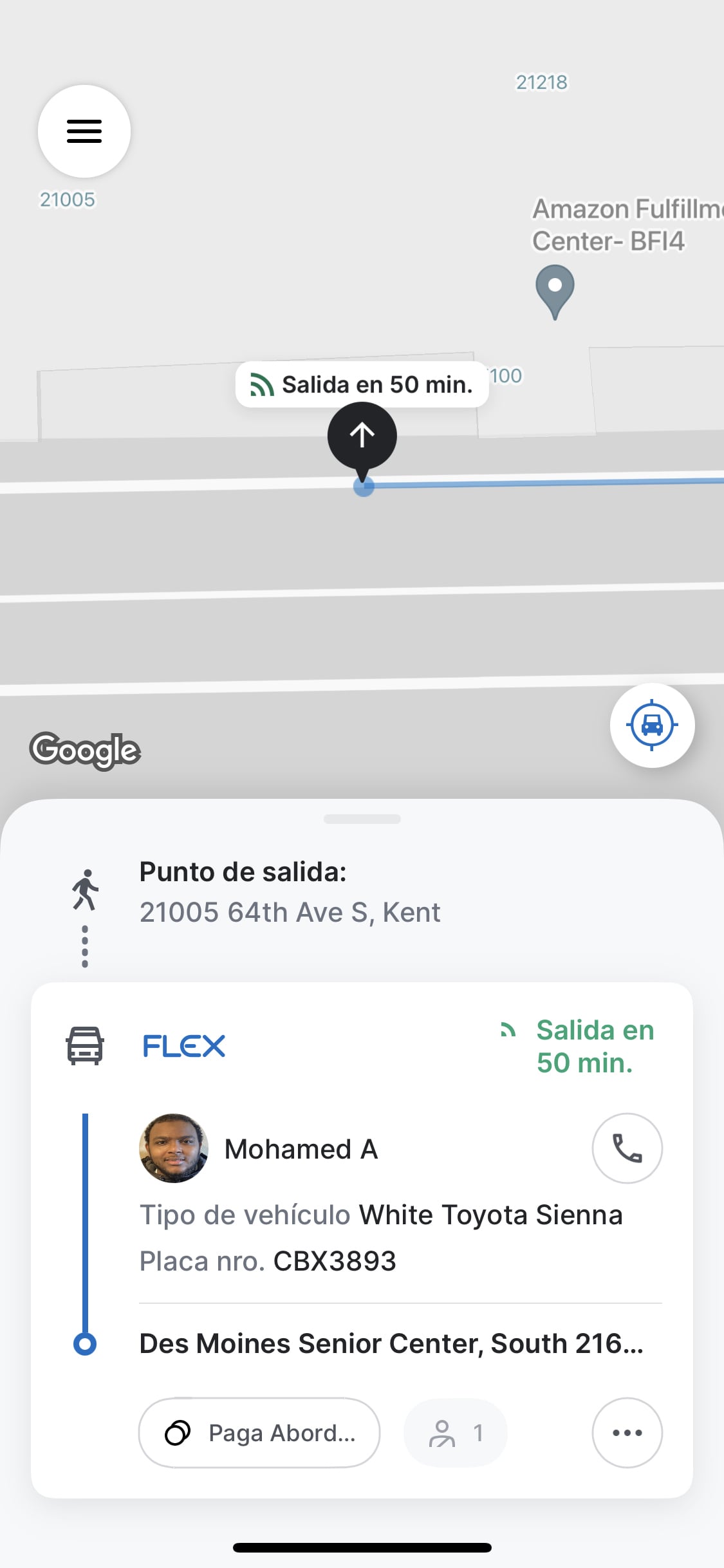Tap the pickup arrow marker on map
Image resolution: width=724 pixels, height=1568 pixels.
(x=362, y=436)
